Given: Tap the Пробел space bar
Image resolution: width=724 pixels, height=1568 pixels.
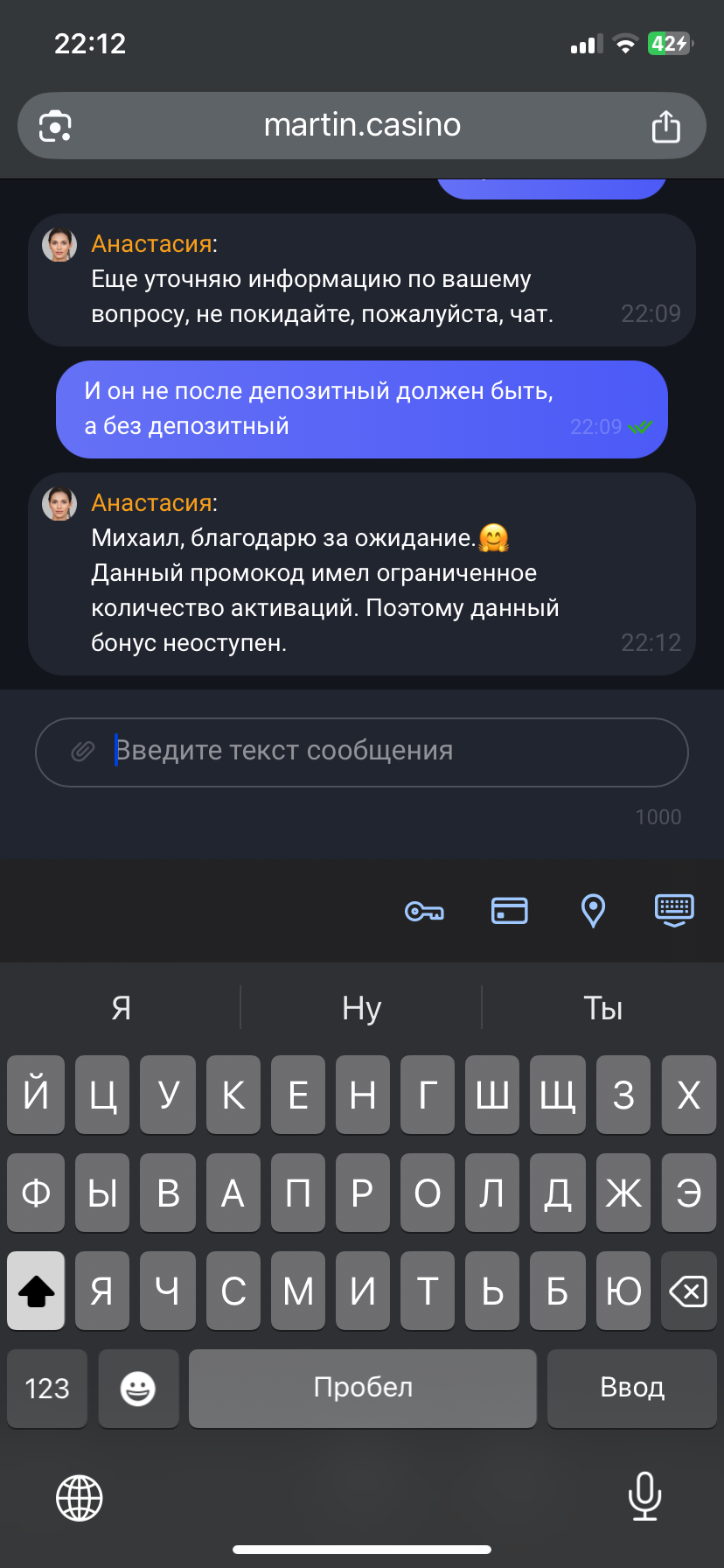Looking at the screenshot, I should tap(362, 1389).
